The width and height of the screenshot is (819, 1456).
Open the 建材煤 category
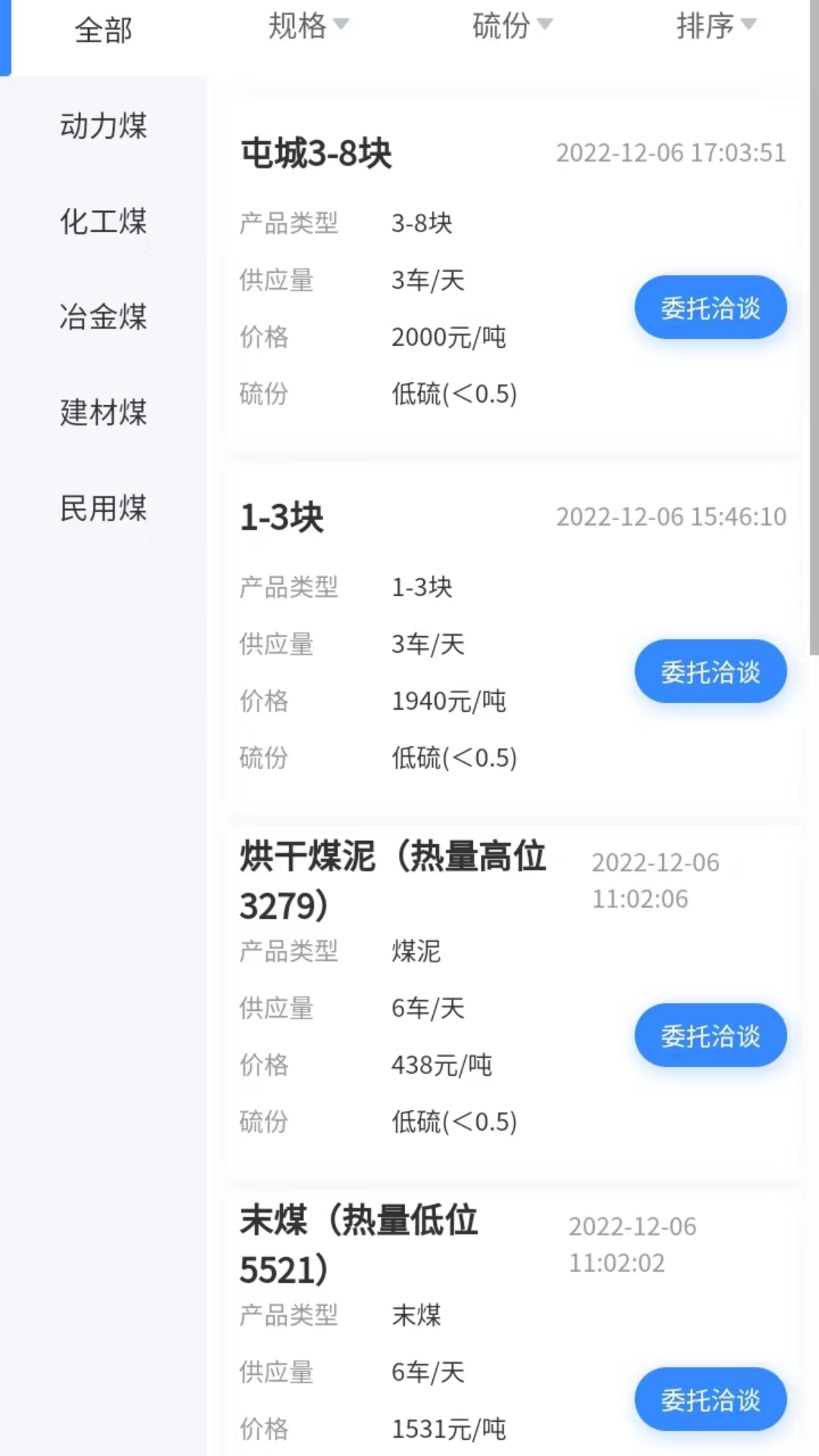click(x=103, y=413)
